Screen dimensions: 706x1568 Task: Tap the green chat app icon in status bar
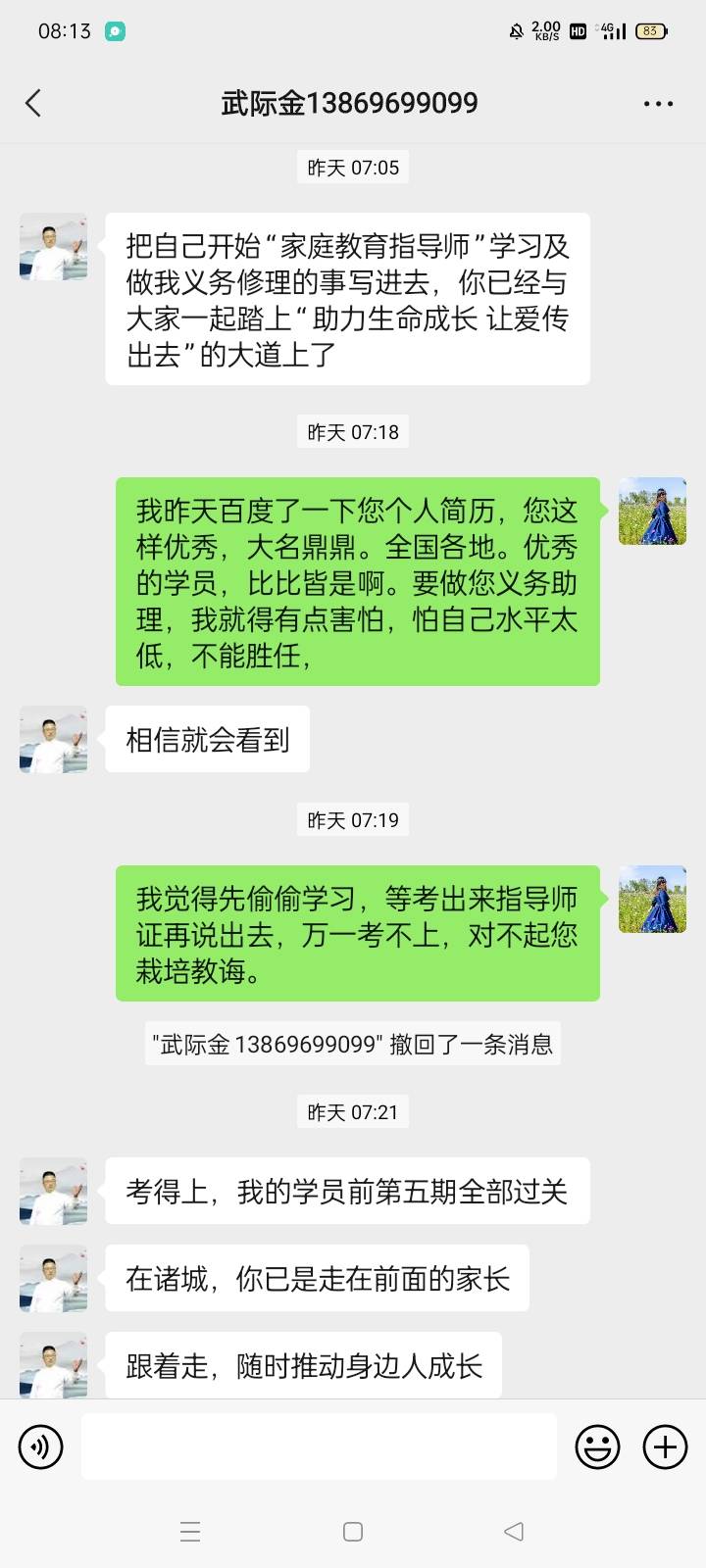click(117, 31)
